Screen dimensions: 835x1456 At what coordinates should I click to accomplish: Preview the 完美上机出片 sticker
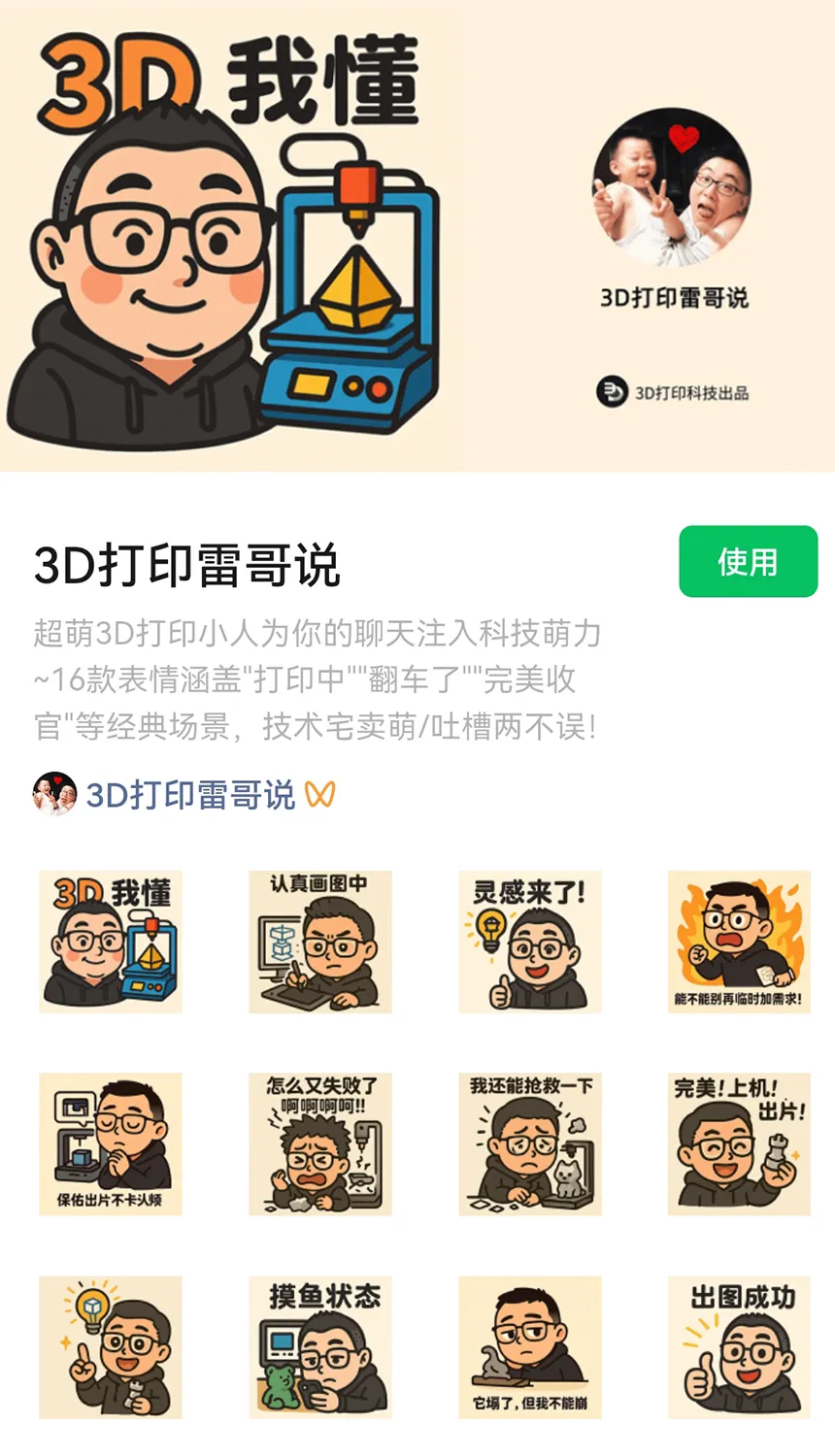tap(739, 1143)
